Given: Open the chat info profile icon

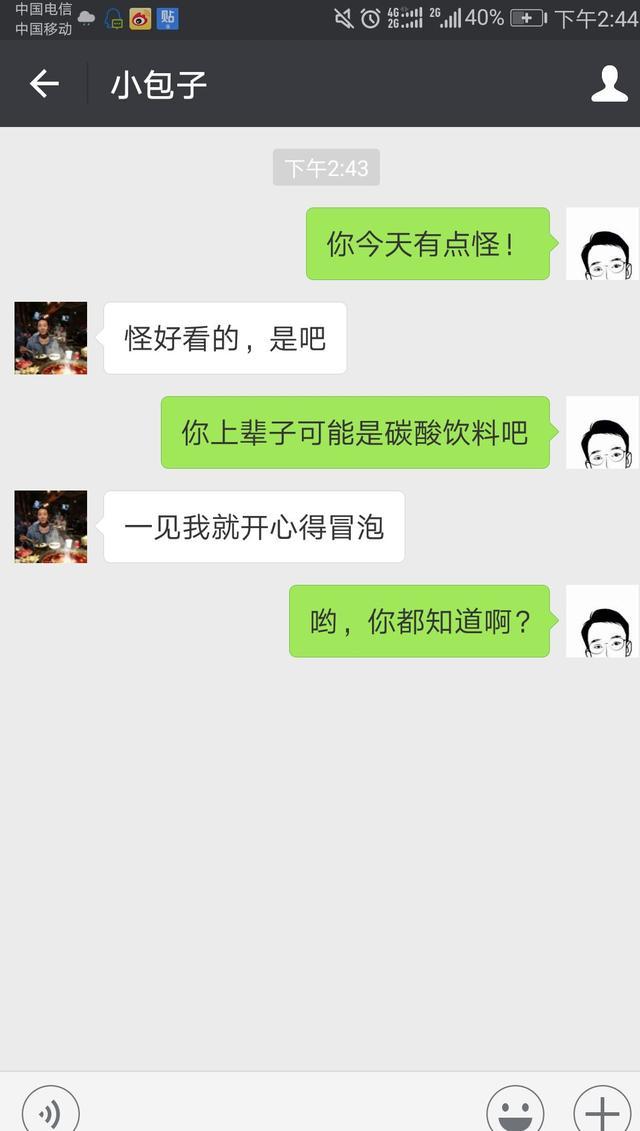Looking at the screenshot, I should (608, 84).
